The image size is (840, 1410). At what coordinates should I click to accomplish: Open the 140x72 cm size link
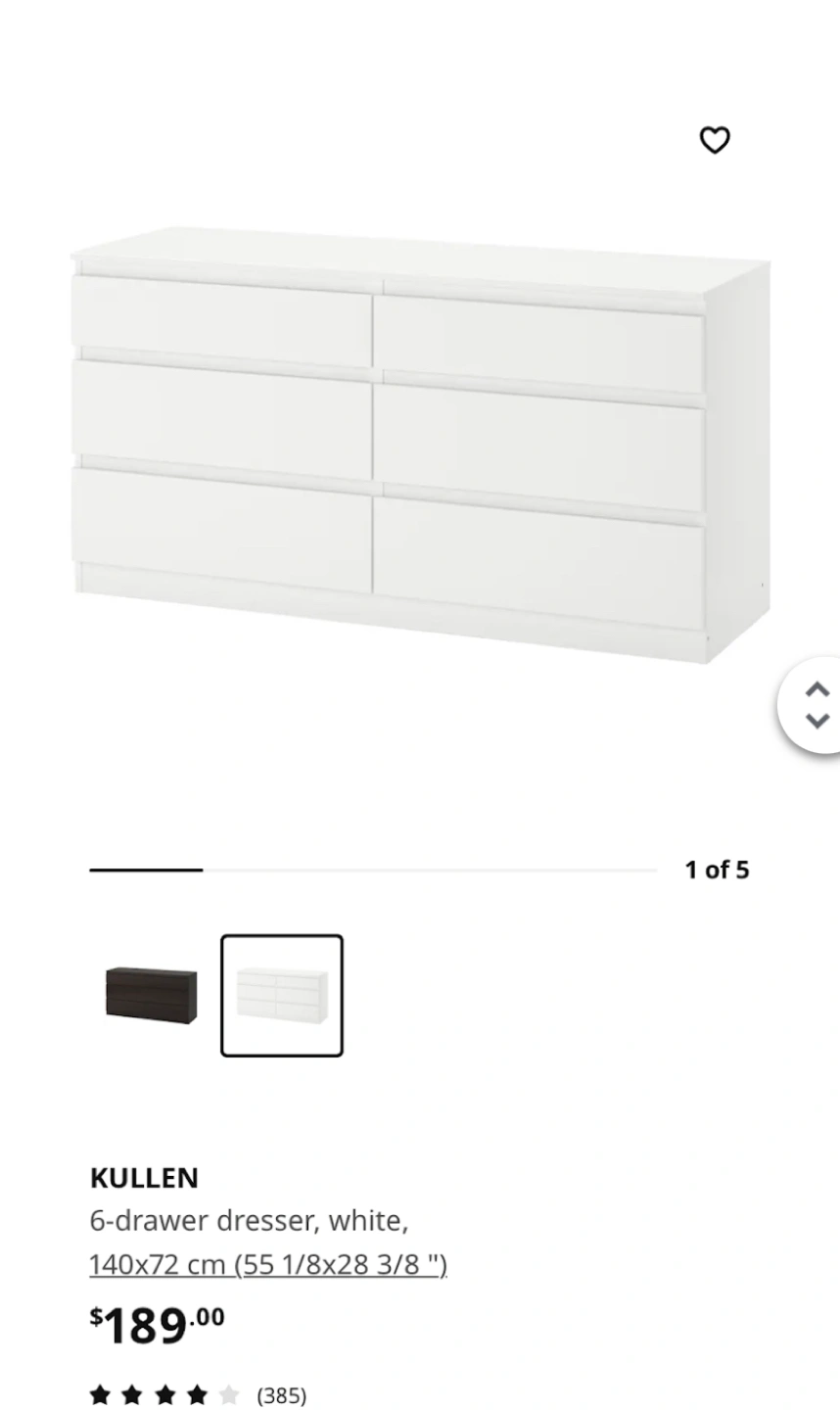click(268, 1264)
